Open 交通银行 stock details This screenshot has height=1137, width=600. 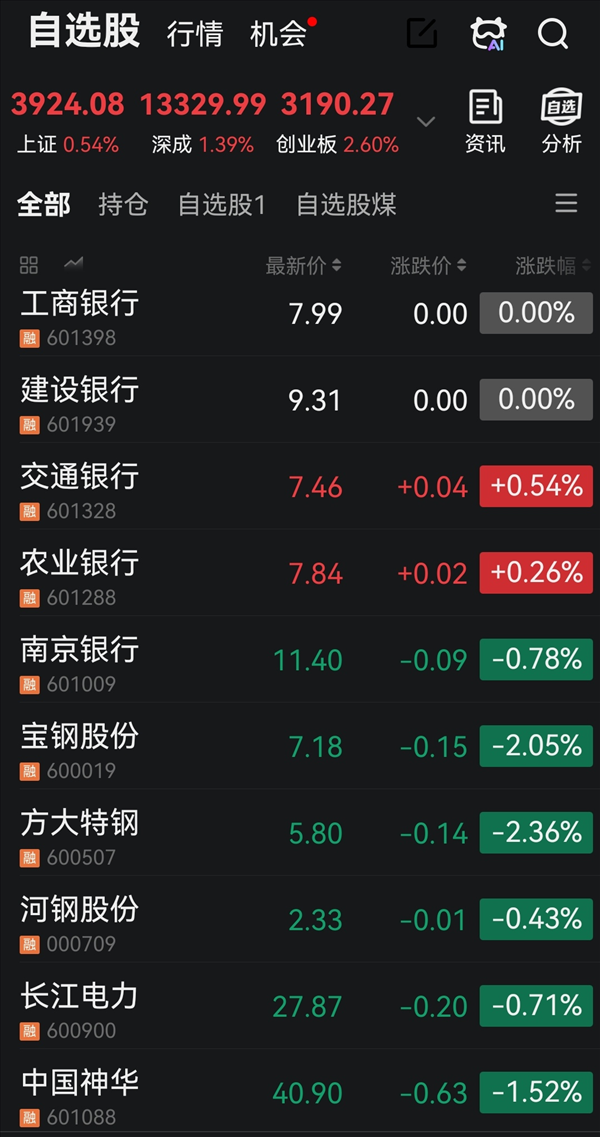80,487
